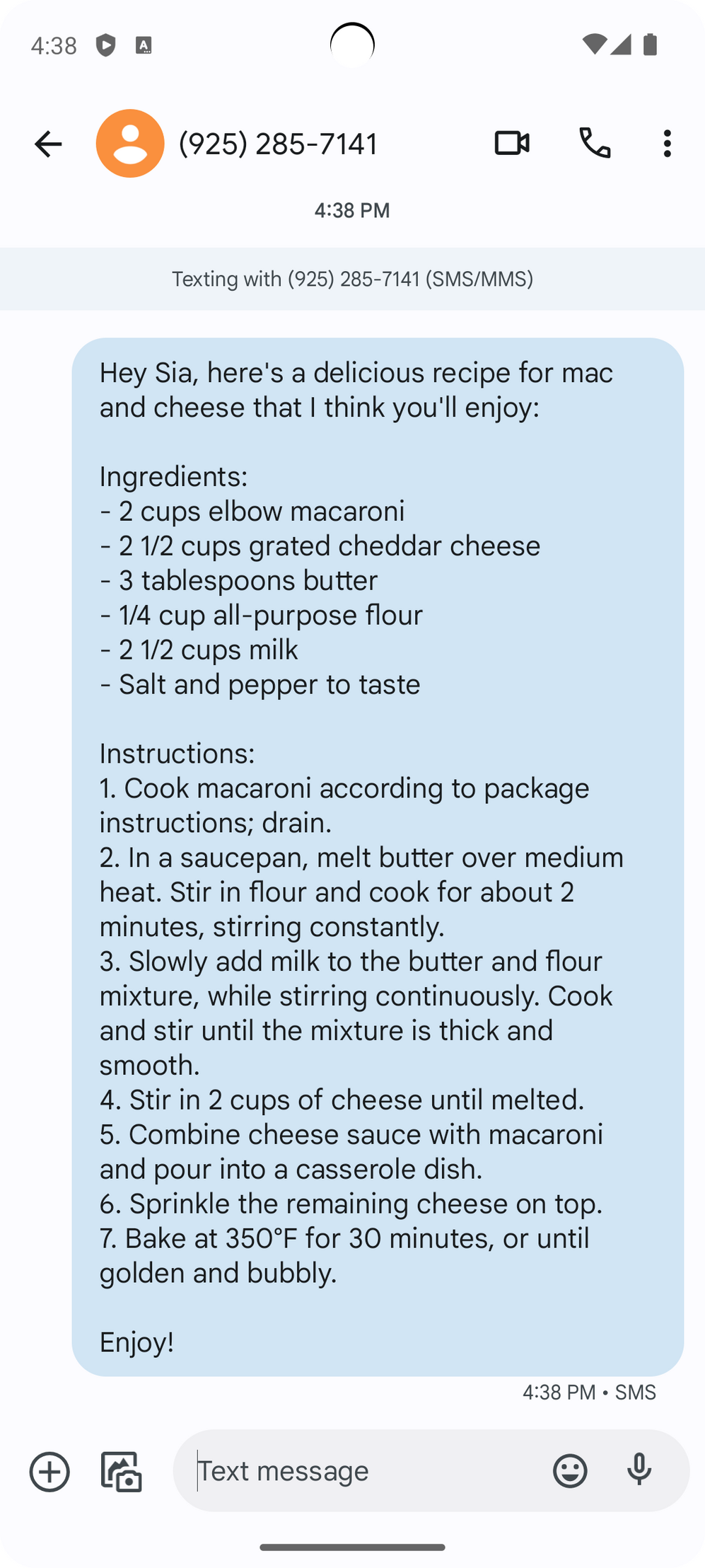Open contact details for (925) 285-7141
This screenshot has height=1568, width=705.
(x=278, y=144)
